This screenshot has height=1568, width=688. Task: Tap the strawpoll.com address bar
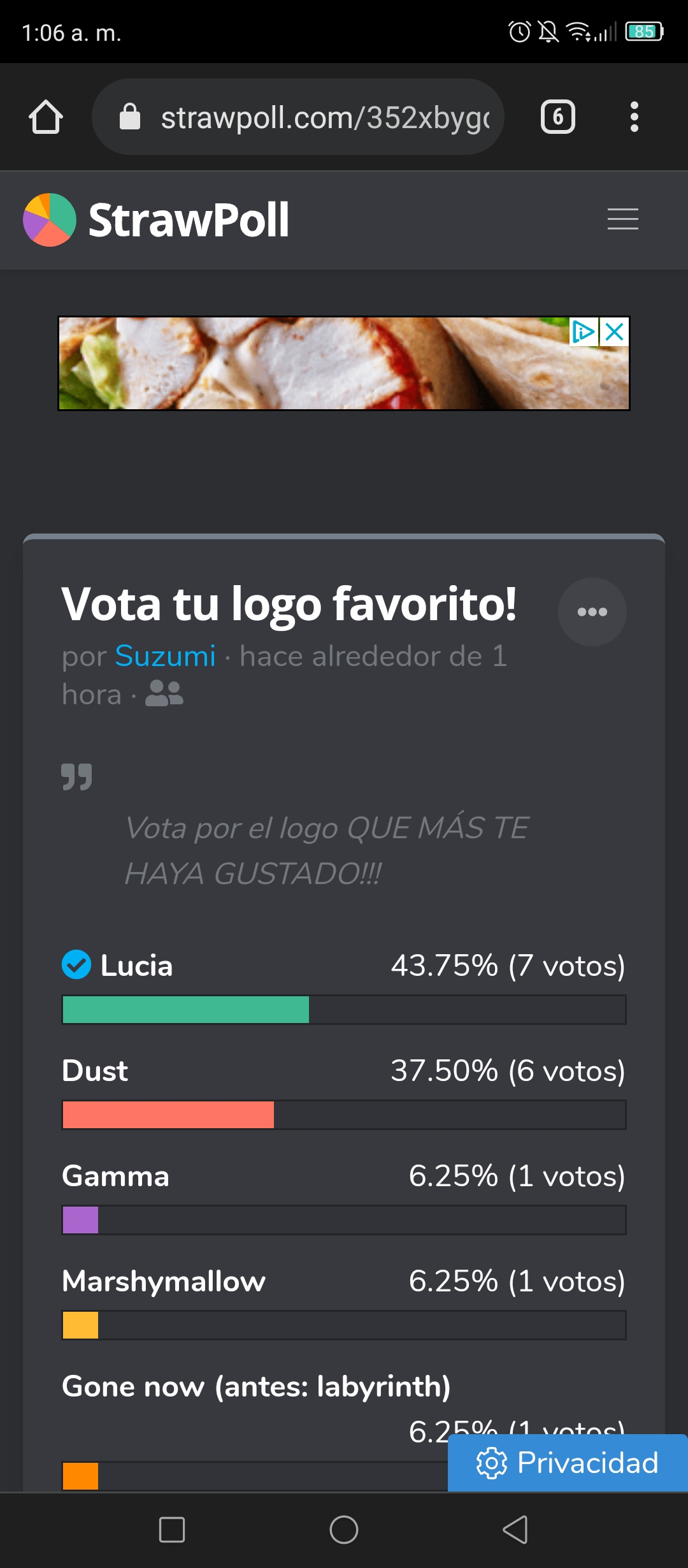298,117
